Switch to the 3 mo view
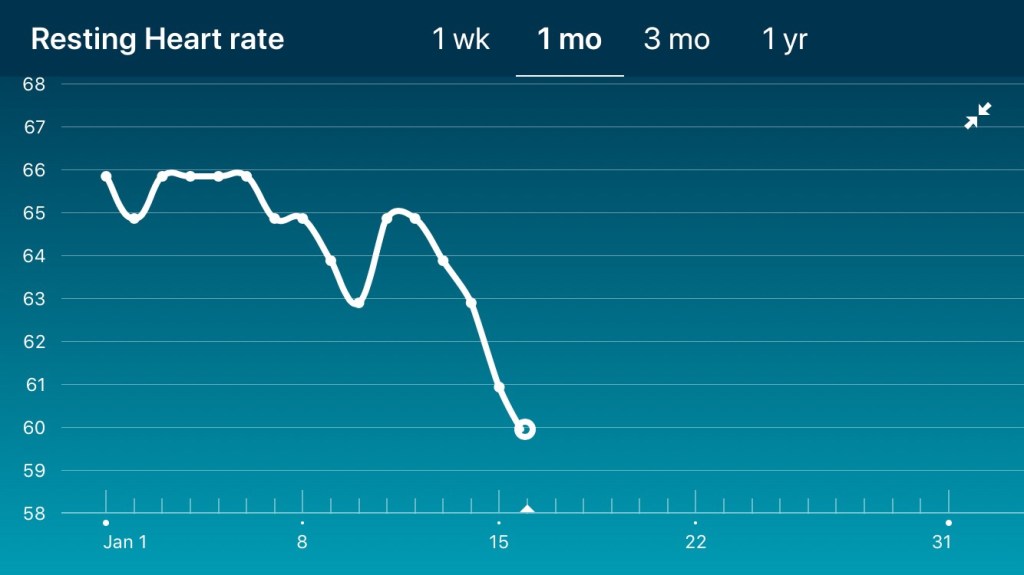This screenshot has height=575, width=1024. pos(676,40)
